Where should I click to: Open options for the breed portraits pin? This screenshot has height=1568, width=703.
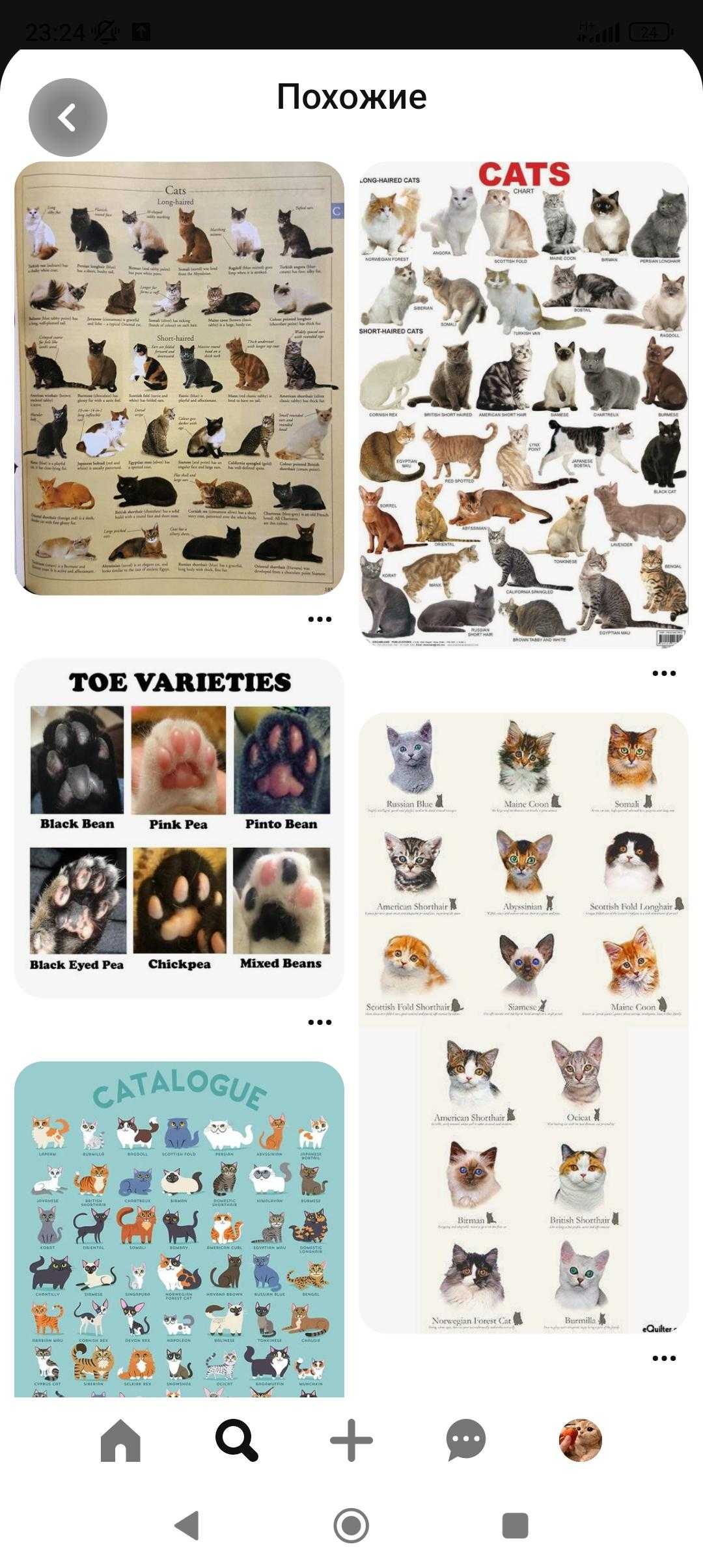click(x=664, y=1358)
